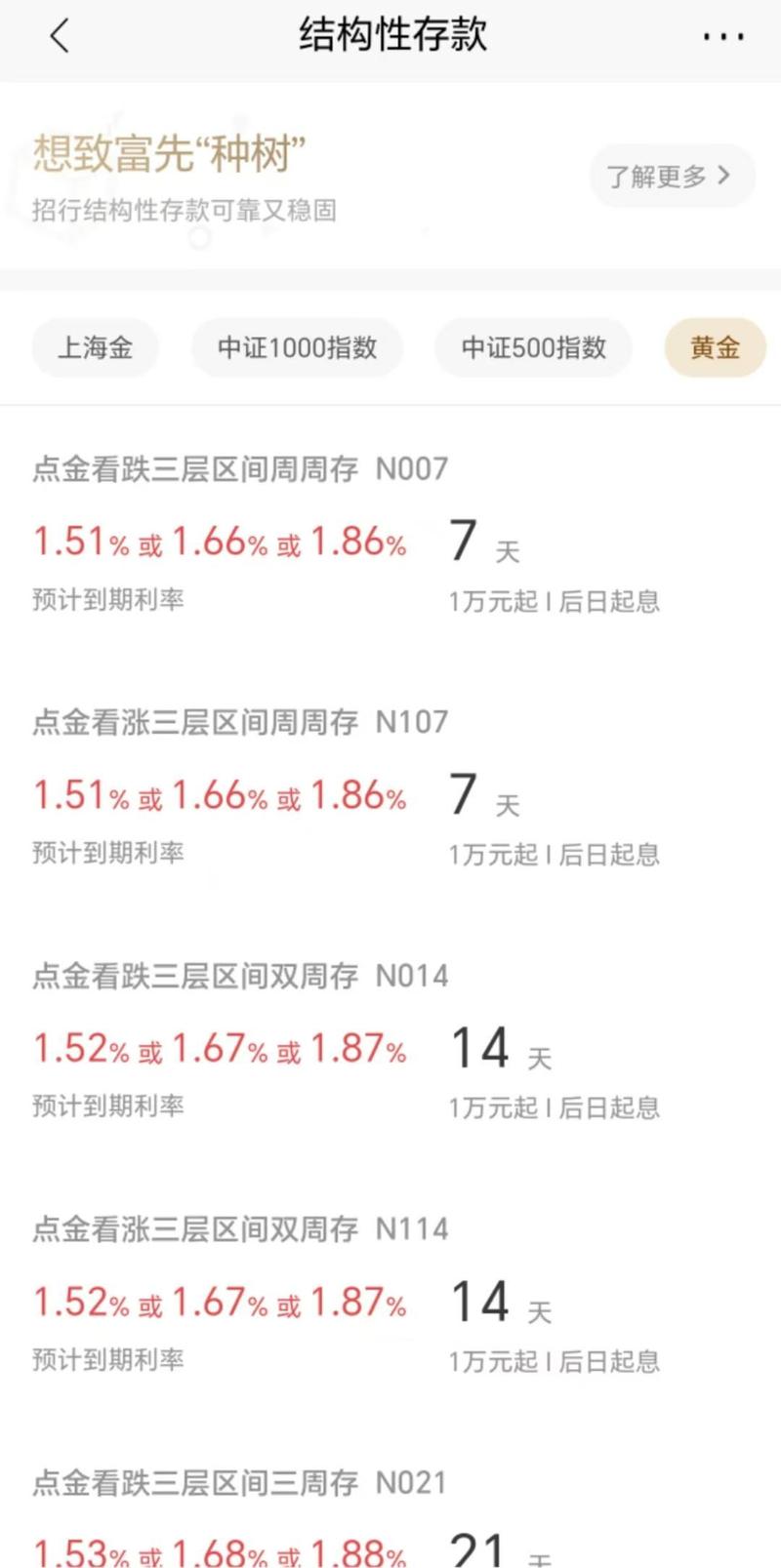This screenshot has width=781, height=1568.
Task: Switch to the highlighted 黄金 category
Action: (x=716, y=347)
